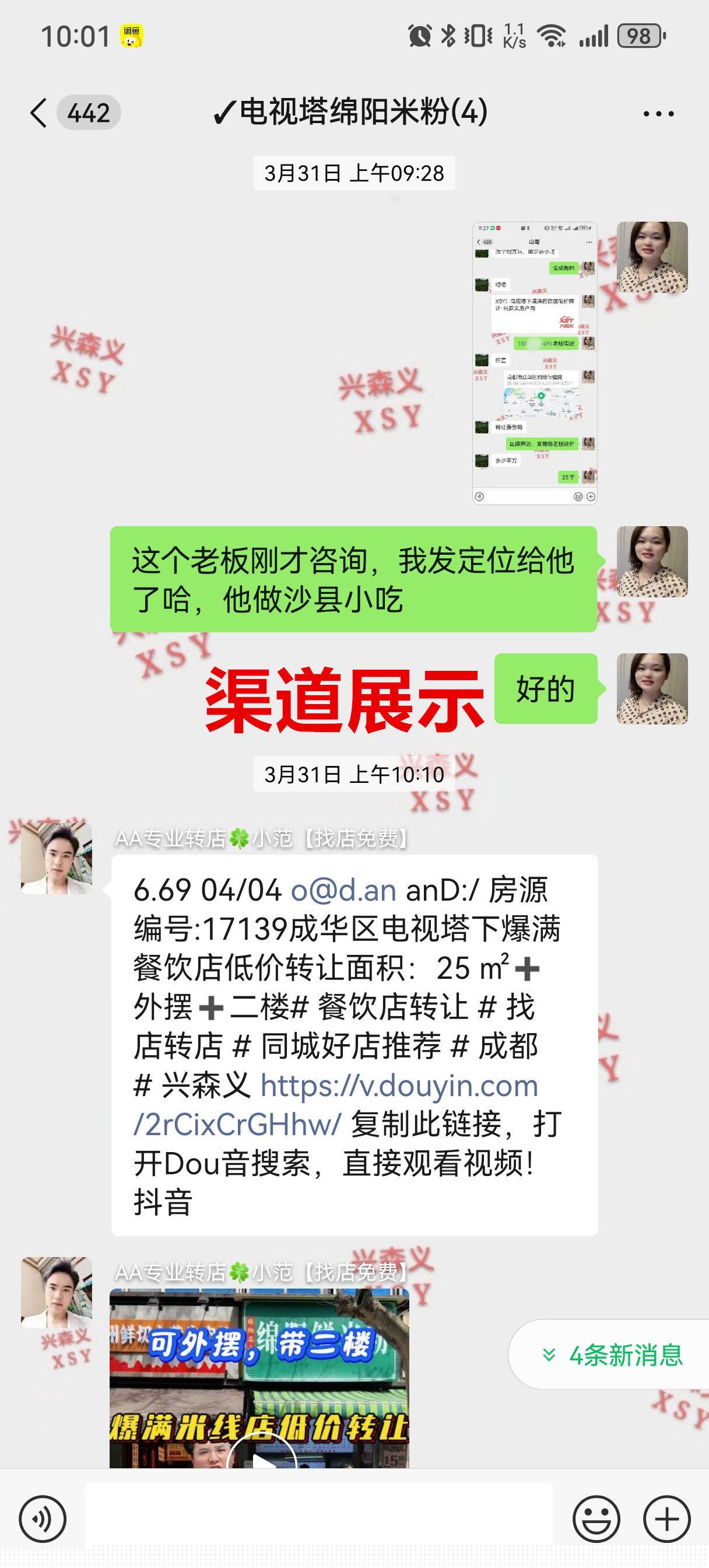
Task: Open the group chat overflow menu
Action: click(x=658, y=114)
